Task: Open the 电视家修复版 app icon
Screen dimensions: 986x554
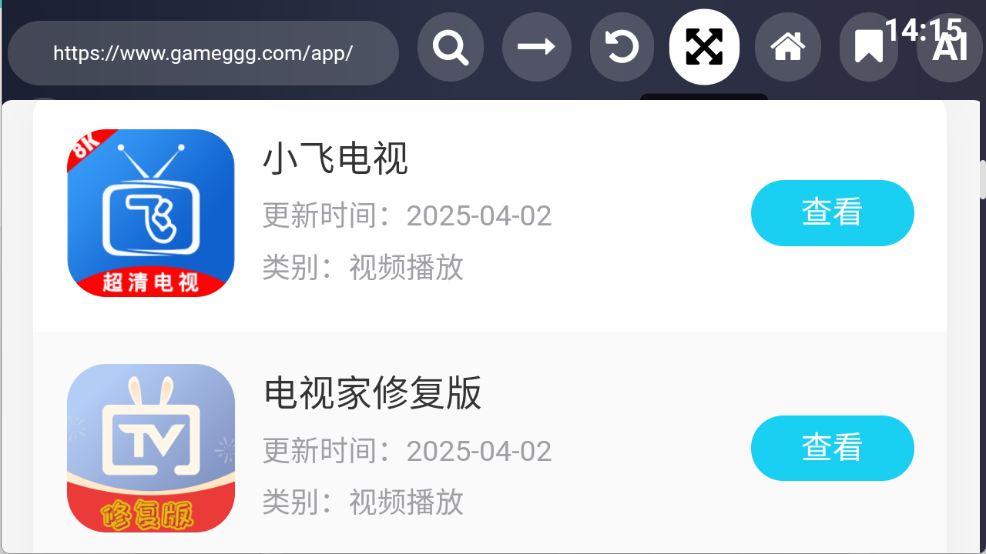Action: 151,448
